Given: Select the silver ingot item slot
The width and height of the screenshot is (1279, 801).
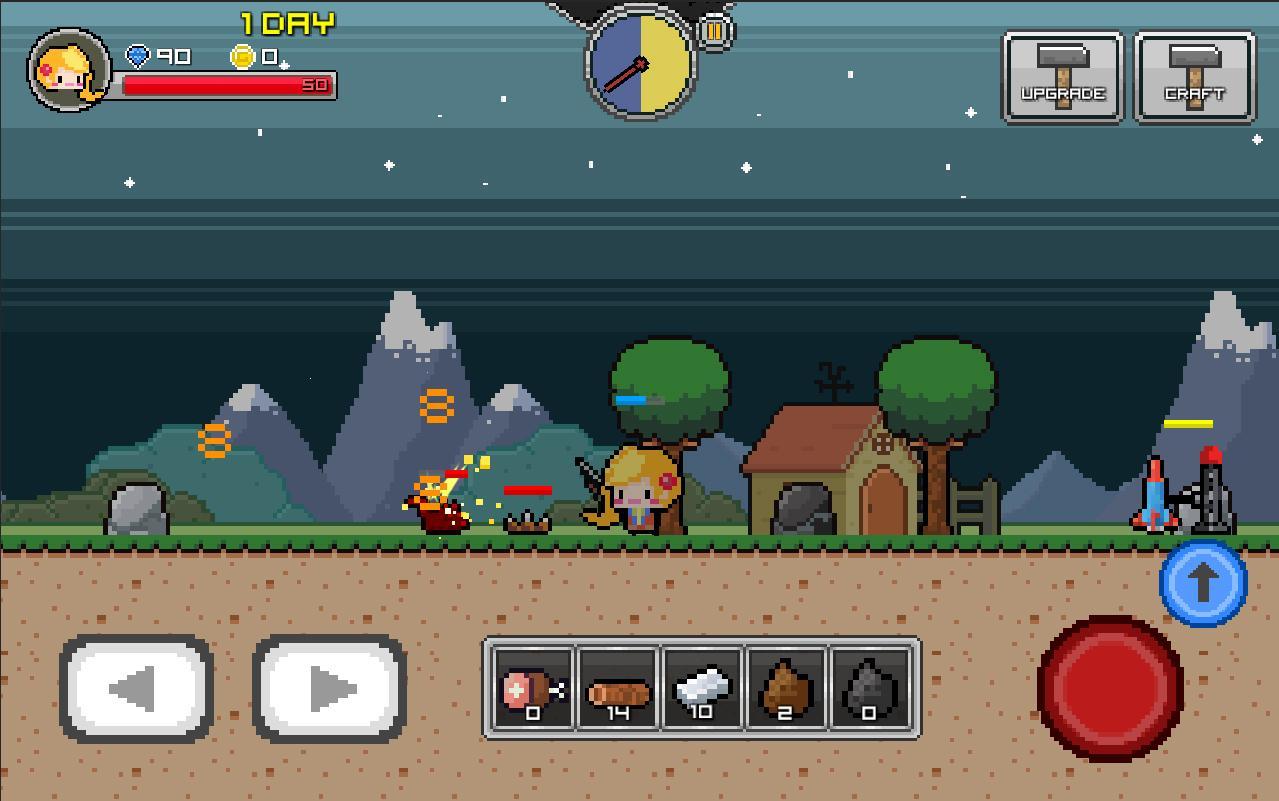Looking at the screenshot, I should (x=701, y=689).
